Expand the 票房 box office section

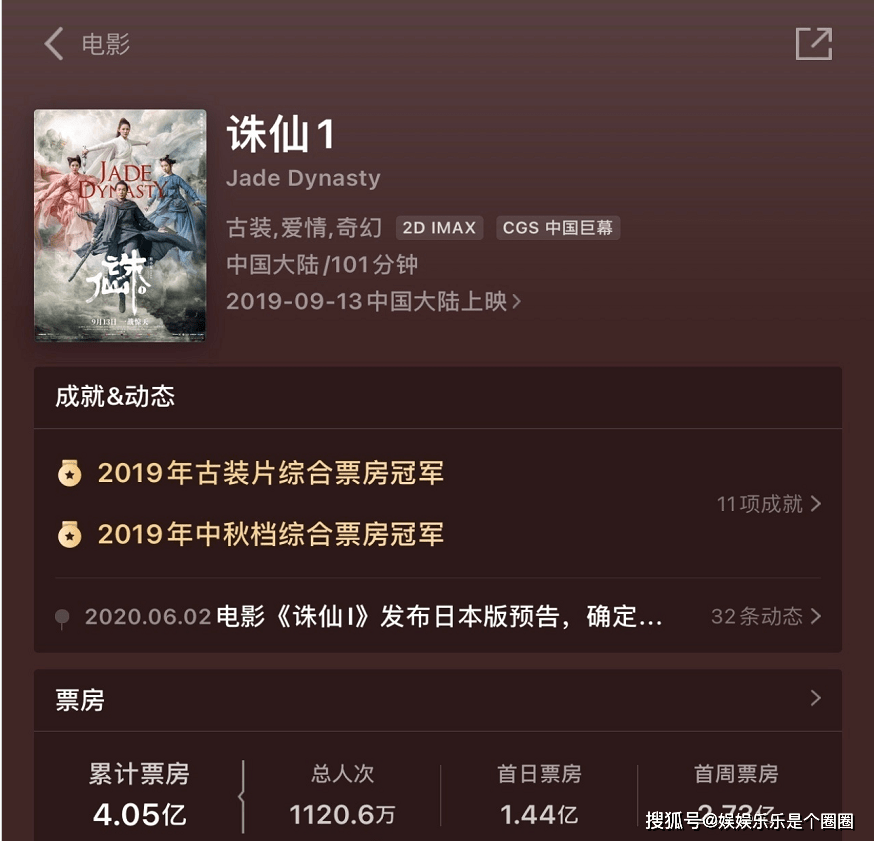(815, 698)
